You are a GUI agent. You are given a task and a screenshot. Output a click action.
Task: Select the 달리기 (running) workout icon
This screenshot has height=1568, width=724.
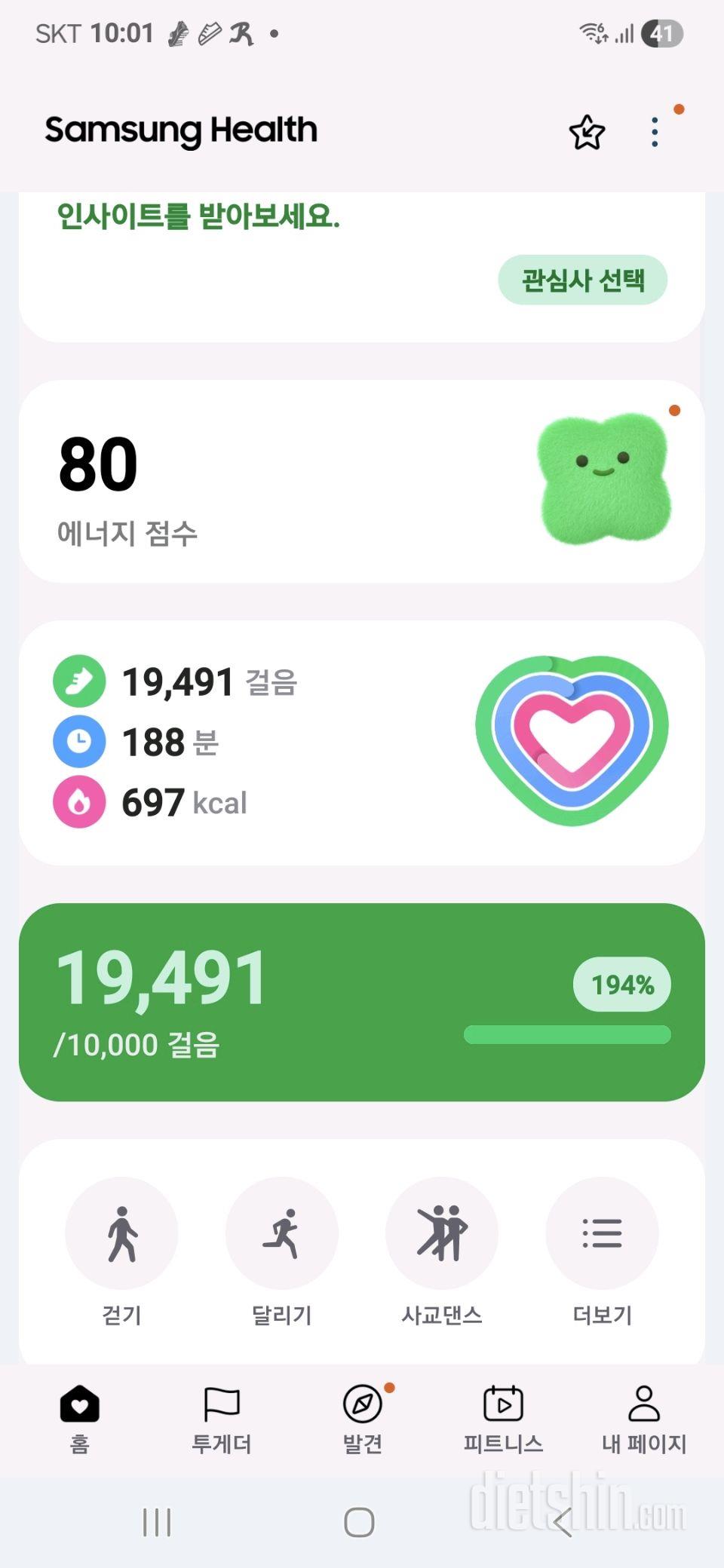point(282,1233)
